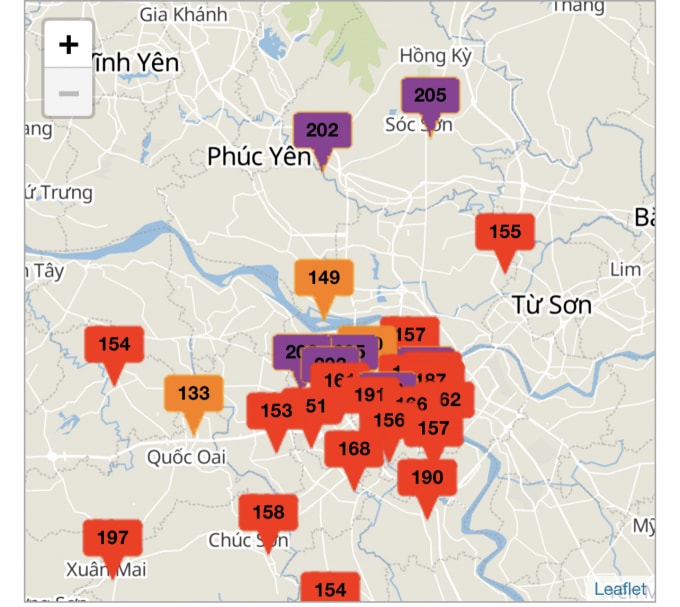Viewport: 680px width, 607px height.
Task: Select the purple 205 marker near Sóc Sơn
Action: click(x=430, y=96)
